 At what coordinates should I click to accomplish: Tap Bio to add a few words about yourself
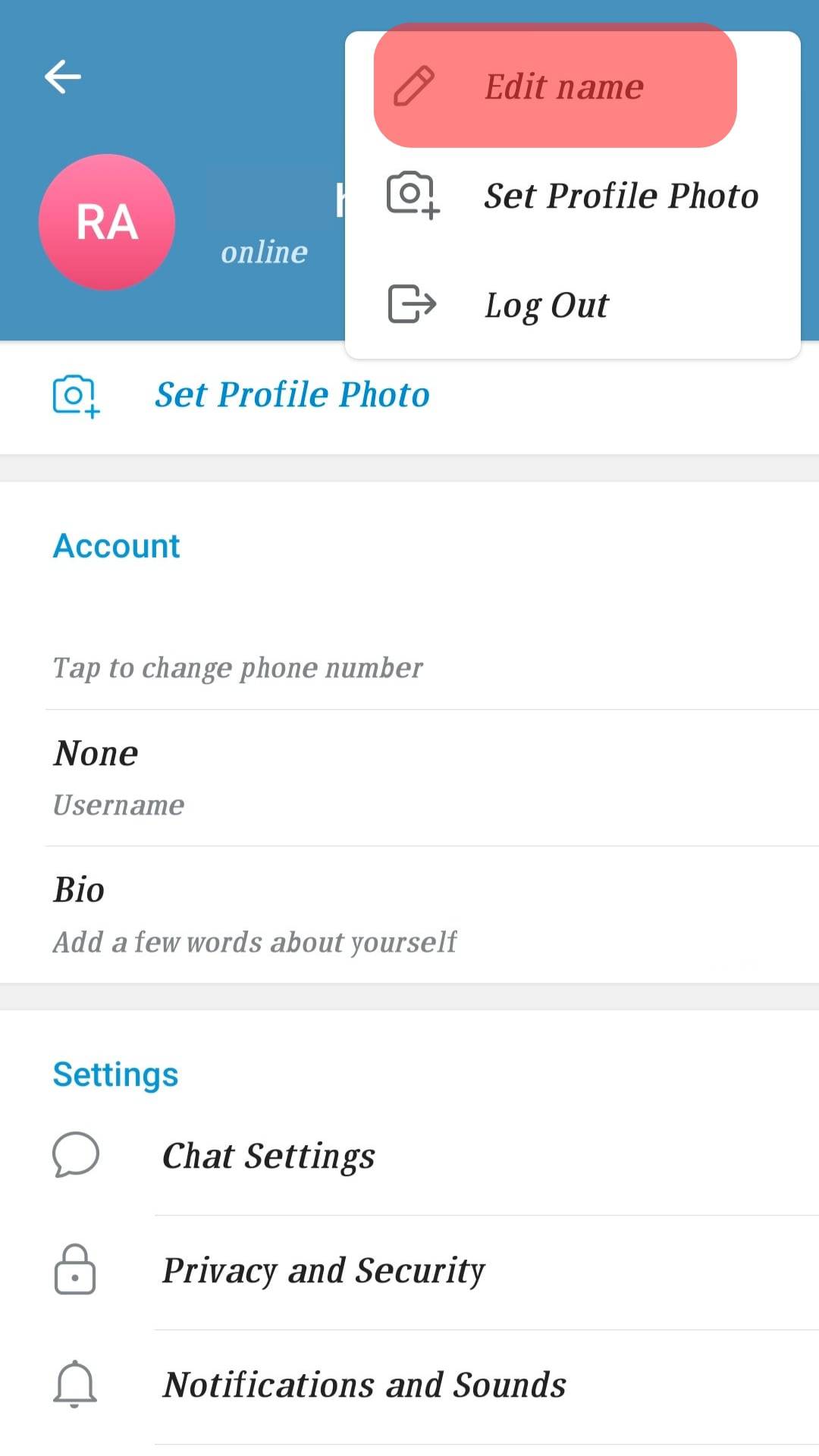click(80, 890)
